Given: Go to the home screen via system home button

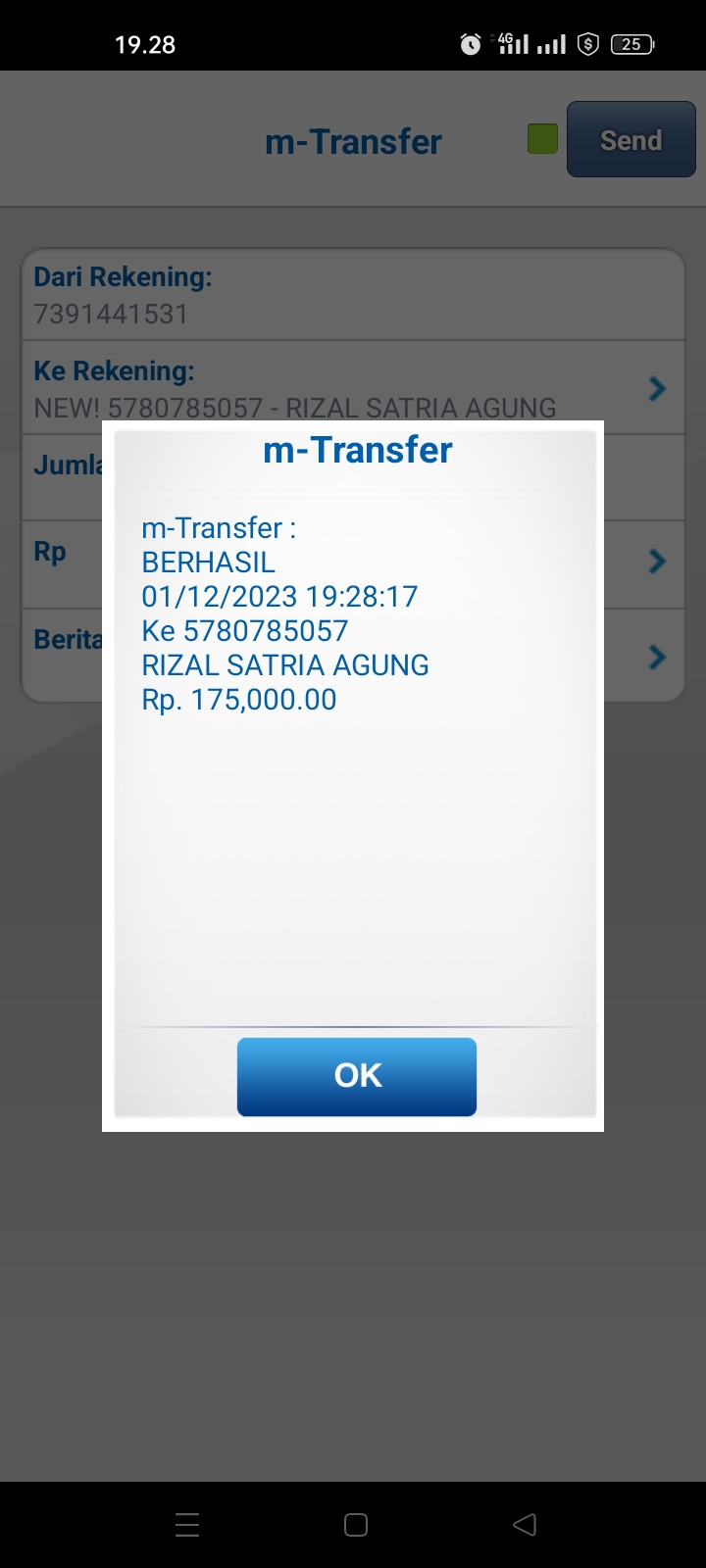Looking at the screenshot, I should (356, 1524).
